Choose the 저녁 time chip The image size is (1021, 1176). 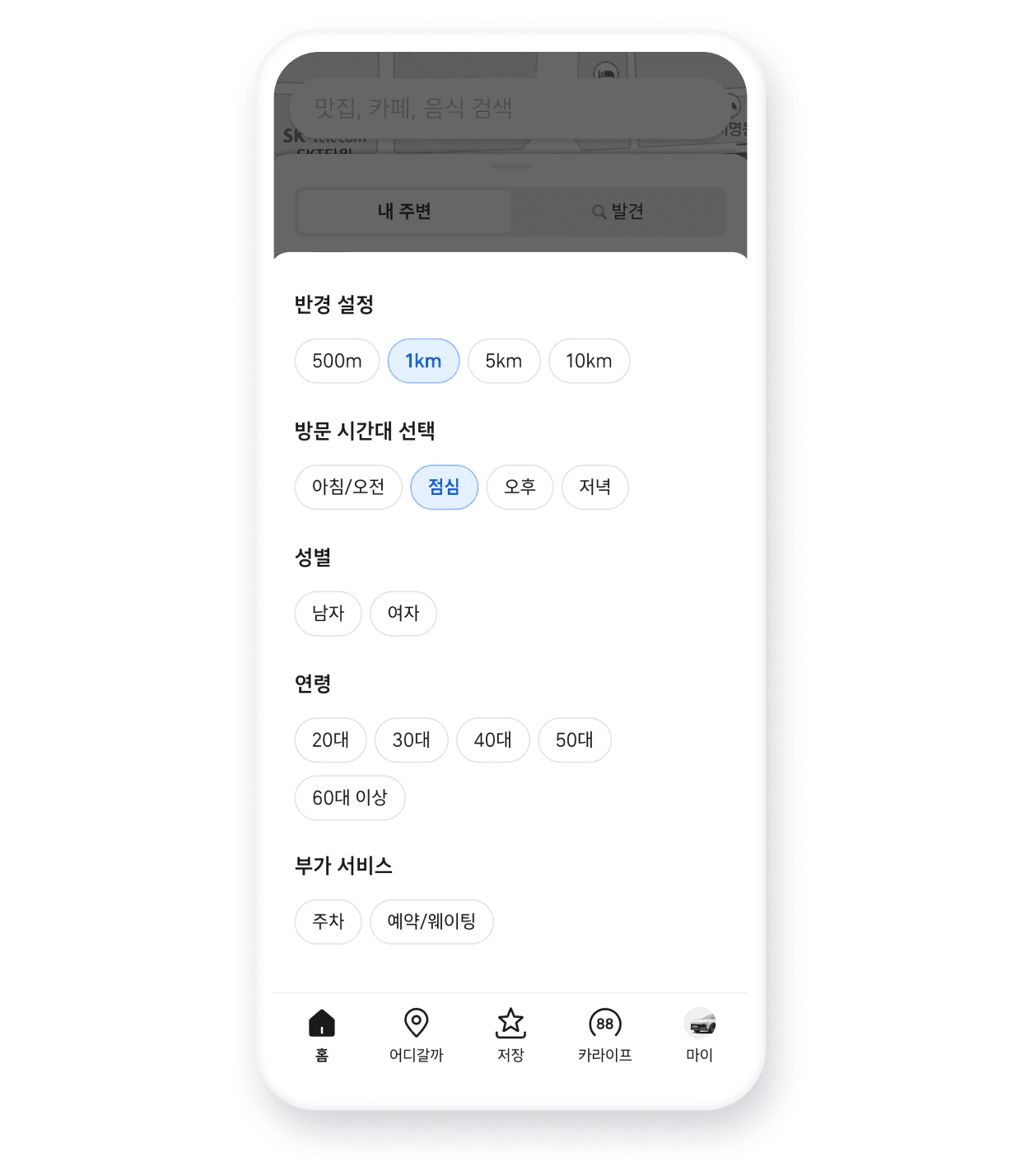[594, 487]
